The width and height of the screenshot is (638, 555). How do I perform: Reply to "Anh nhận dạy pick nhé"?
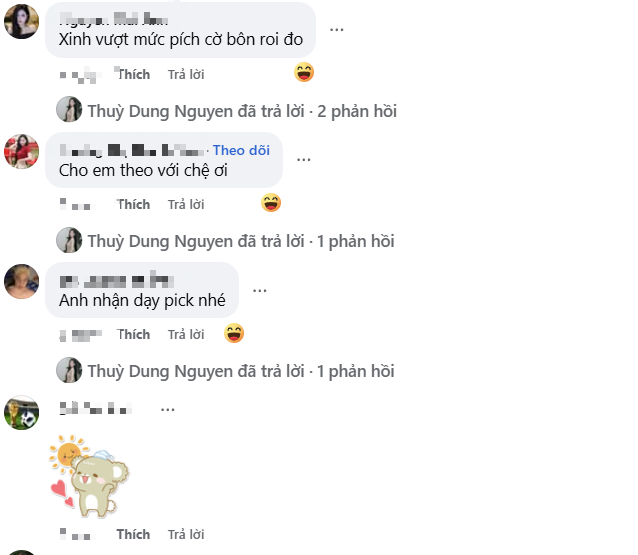click(186, 334)
